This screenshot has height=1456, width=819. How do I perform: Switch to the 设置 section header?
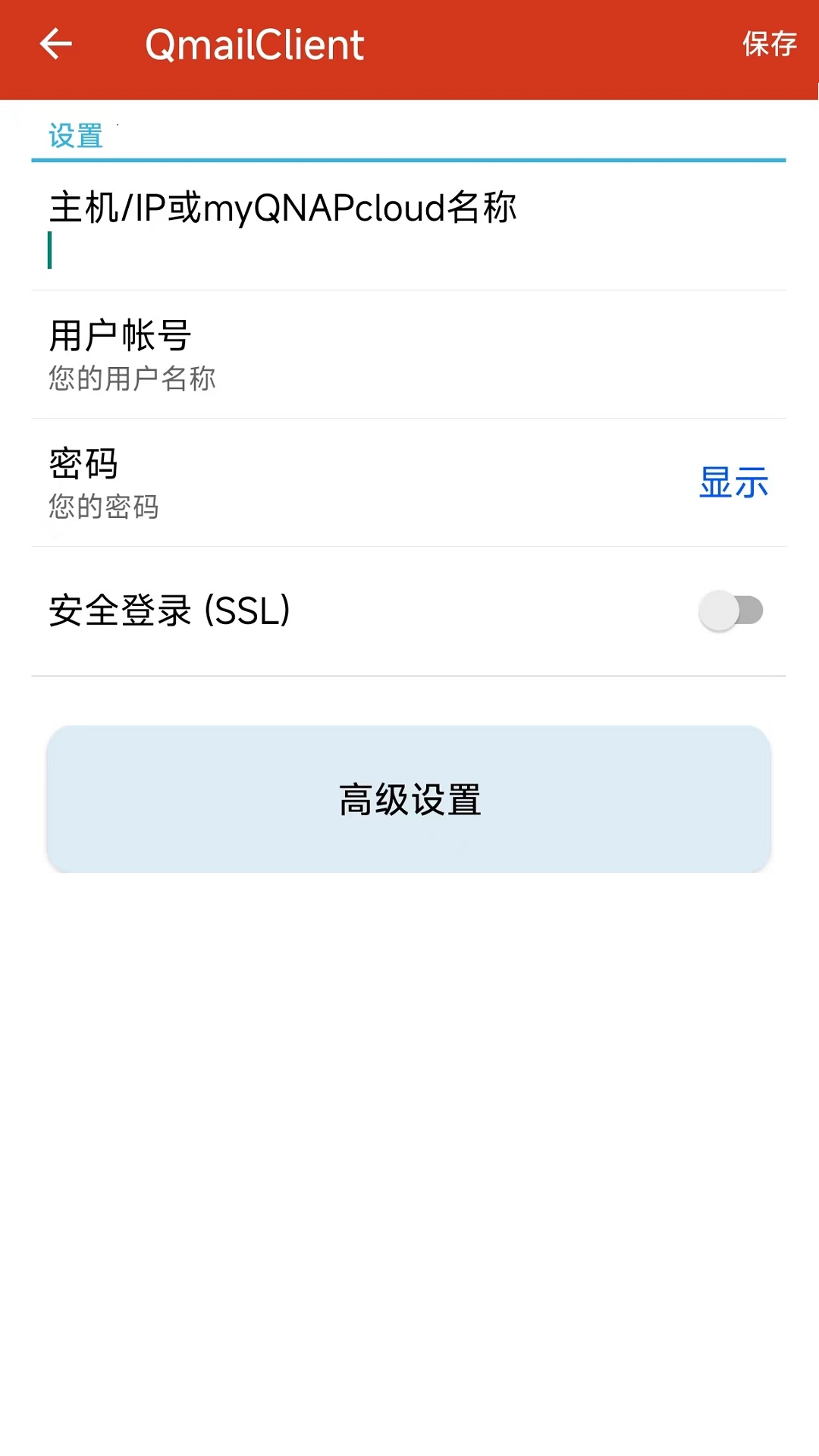[x=75, y=135]
